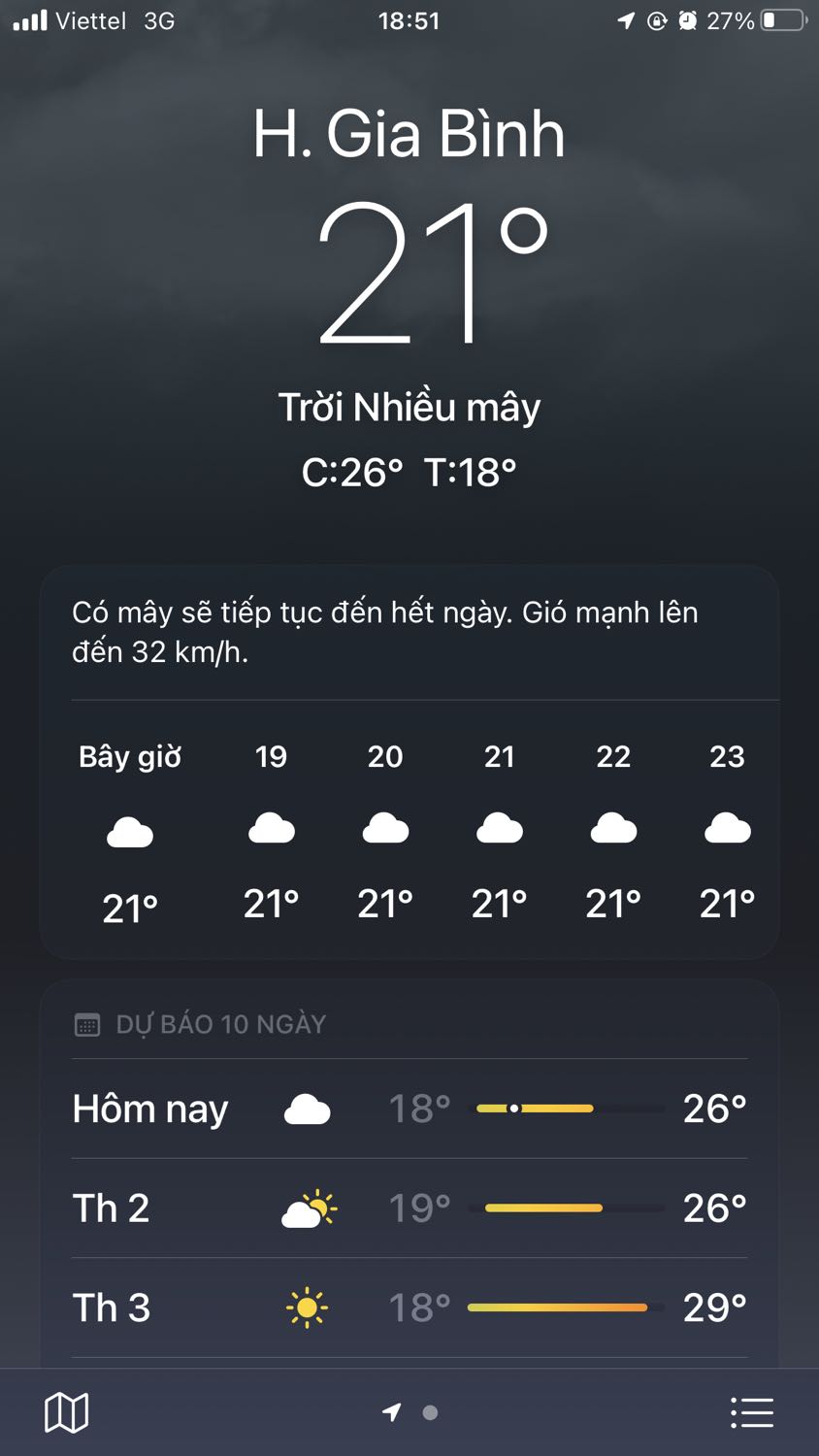Open the map view icon
Image resolution: width=819 pixels, height=1456 pixels.
pos(66,1412)
